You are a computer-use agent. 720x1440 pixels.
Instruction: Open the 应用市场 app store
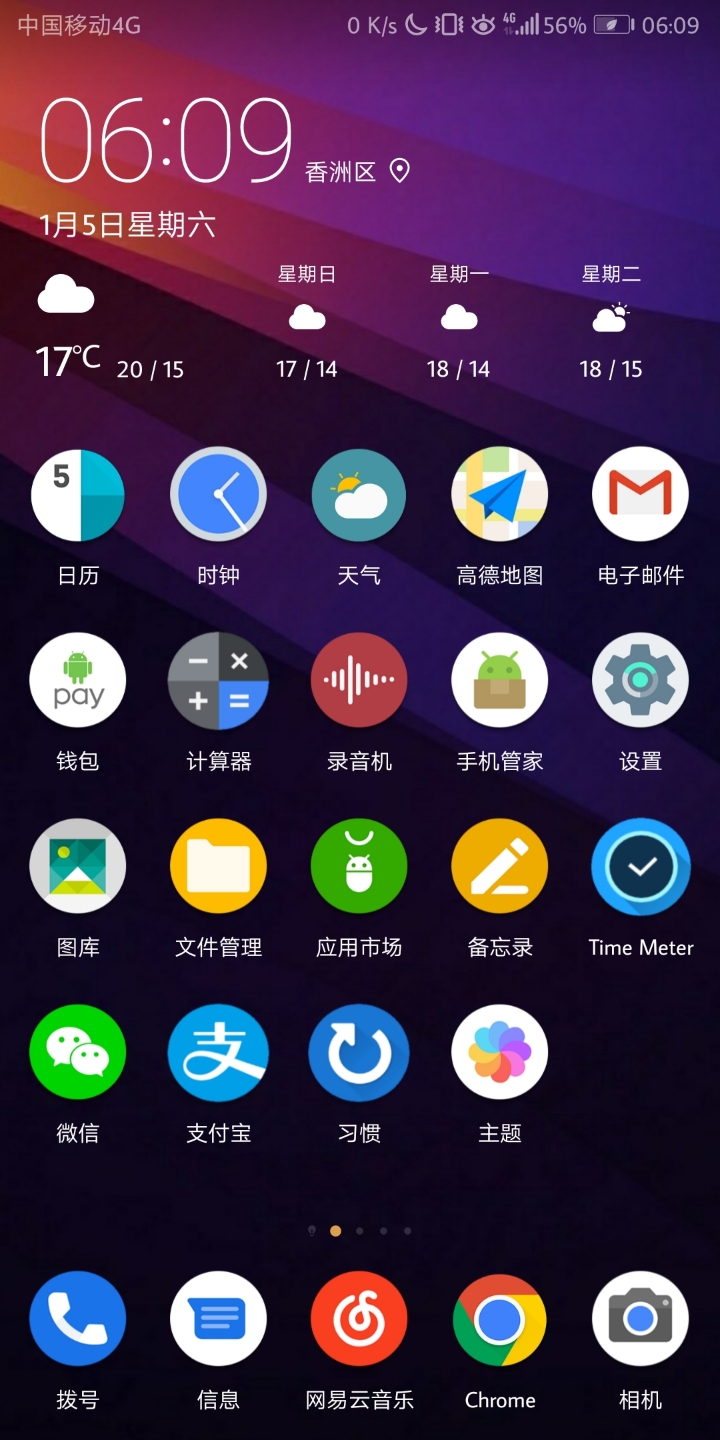[359, 867]
